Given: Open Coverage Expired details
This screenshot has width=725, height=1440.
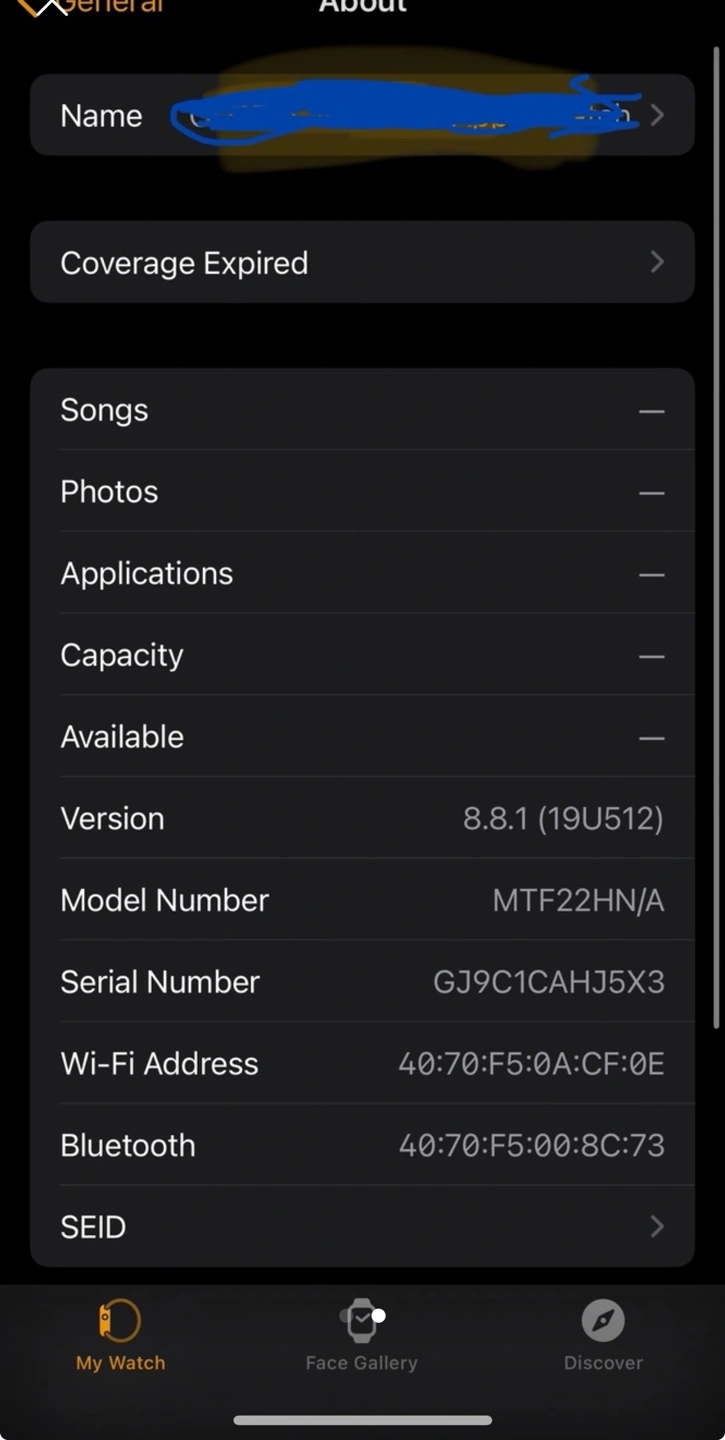Looking at the screenshot, I should tap(362, 262).
